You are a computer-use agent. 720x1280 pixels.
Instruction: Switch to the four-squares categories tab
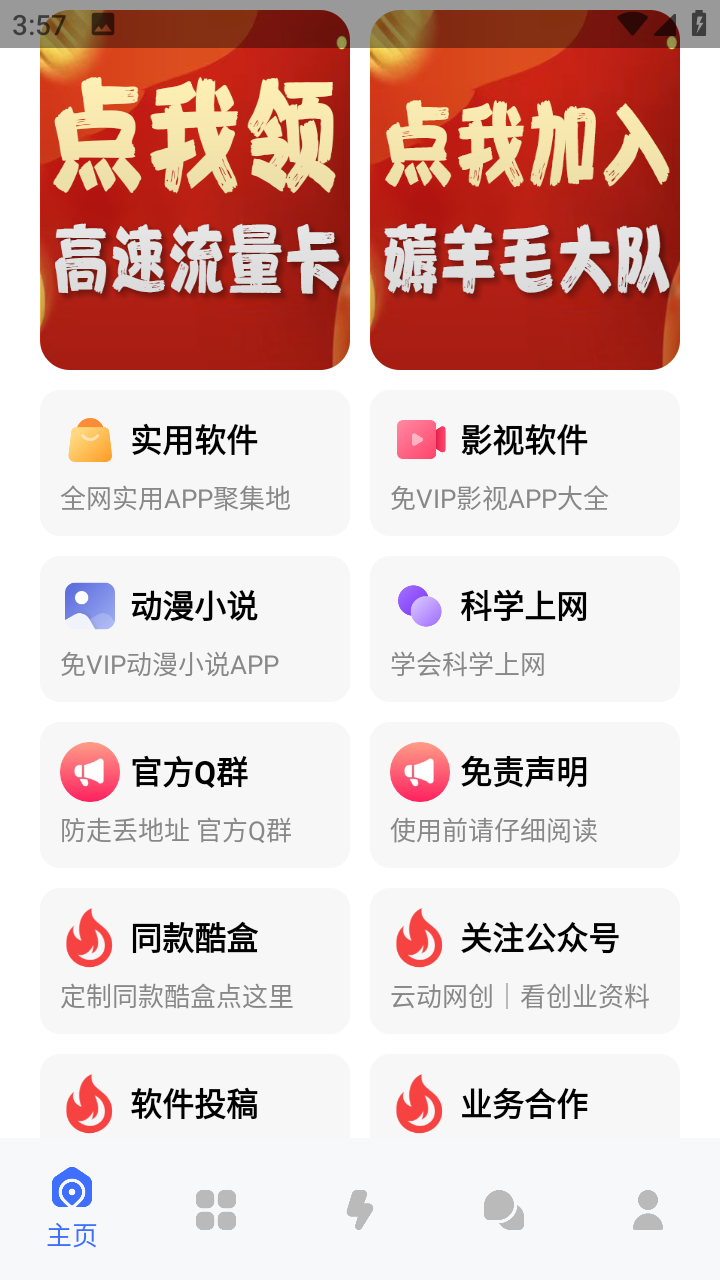pyautogui.click(x=216, y=1209)
